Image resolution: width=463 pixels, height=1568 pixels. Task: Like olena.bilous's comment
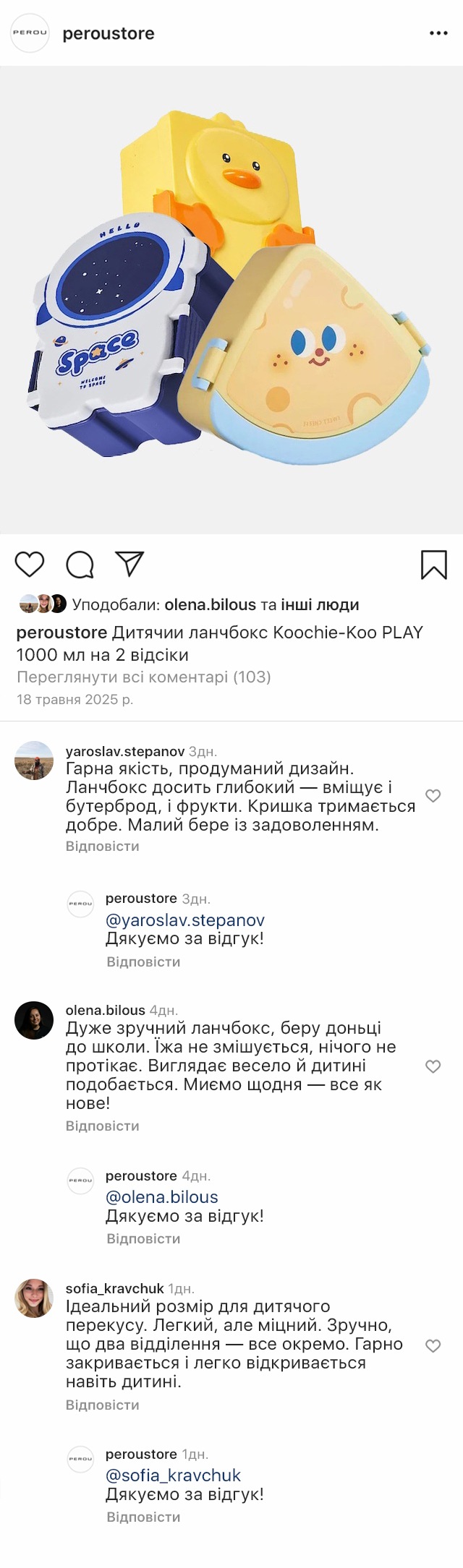433,1066
